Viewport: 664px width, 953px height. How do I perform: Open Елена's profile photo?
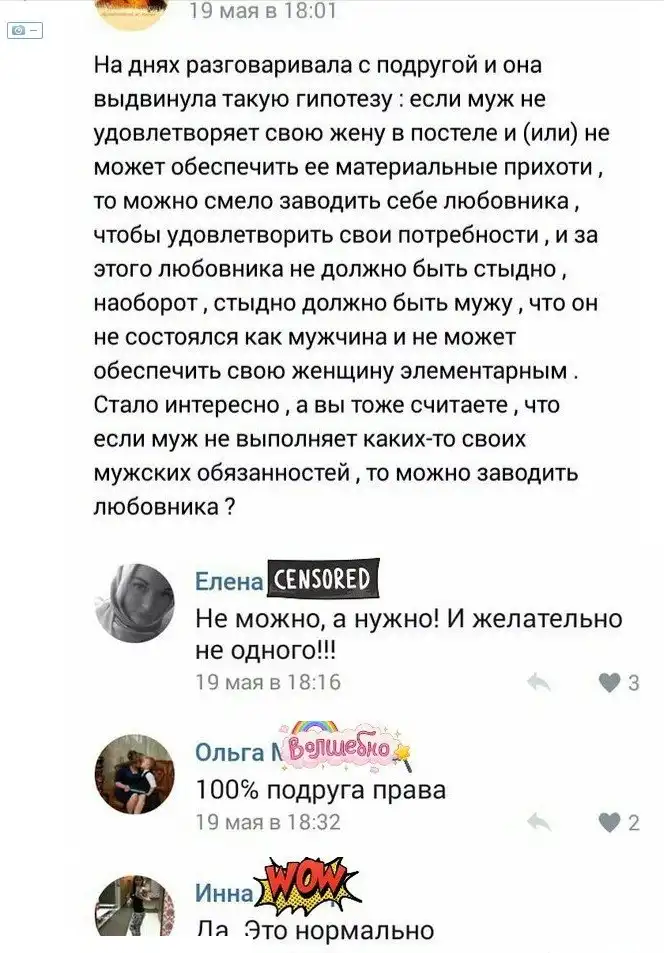(x=134, y=602)
